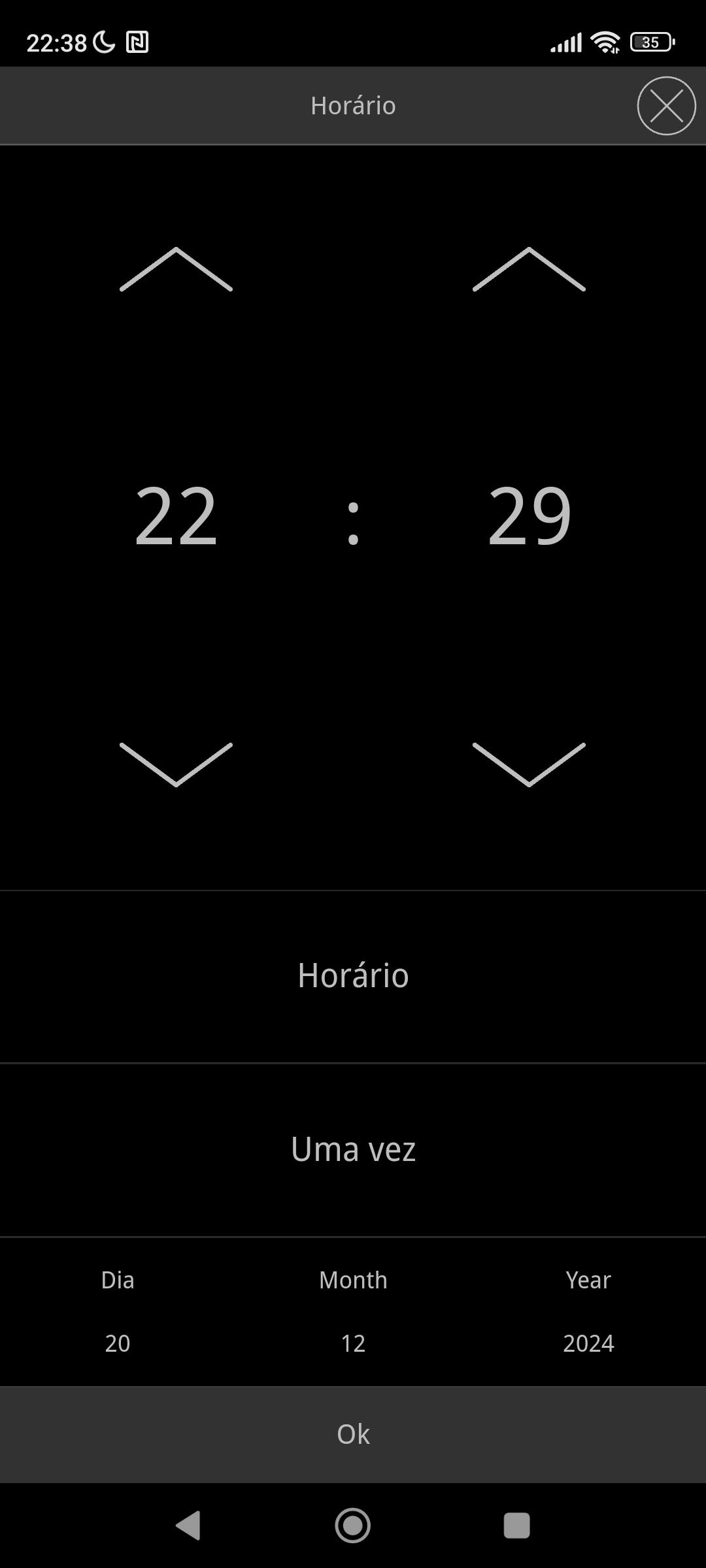706x1568 pixels.
Task: Select the Horário option
Action: click(353, 976)
